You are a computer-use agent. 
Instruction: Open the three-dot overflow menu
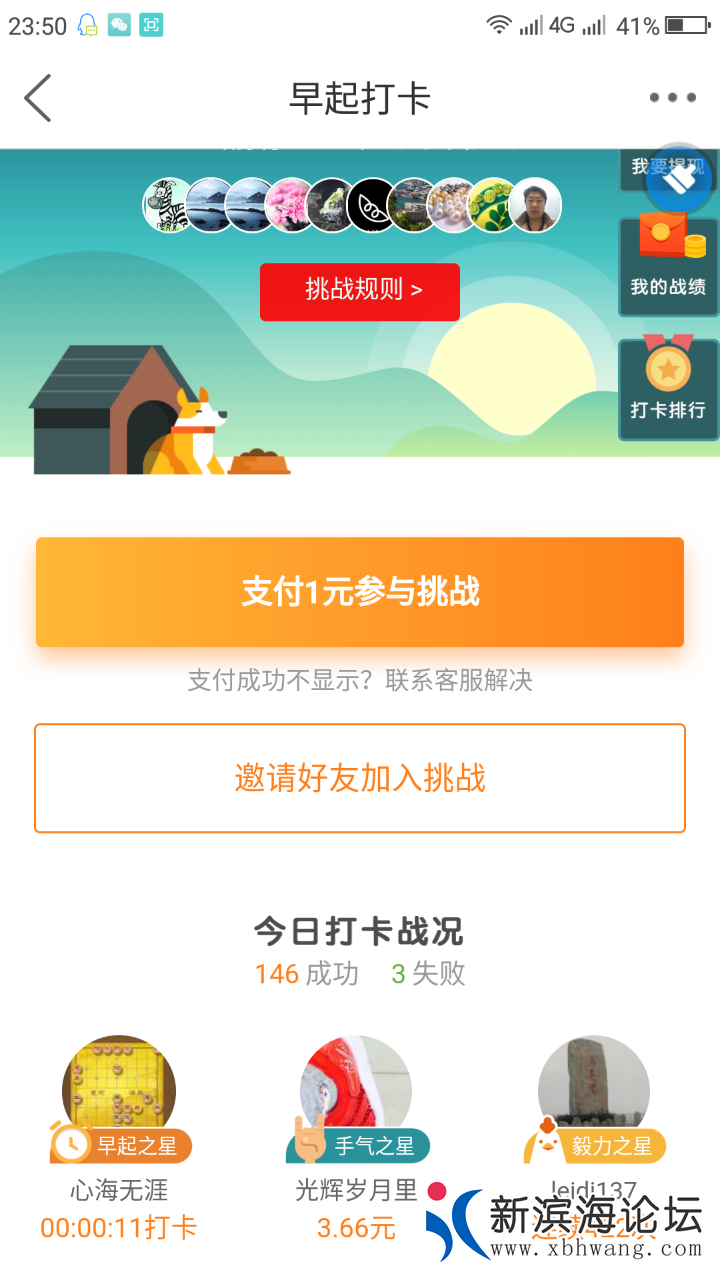[672, 98]
